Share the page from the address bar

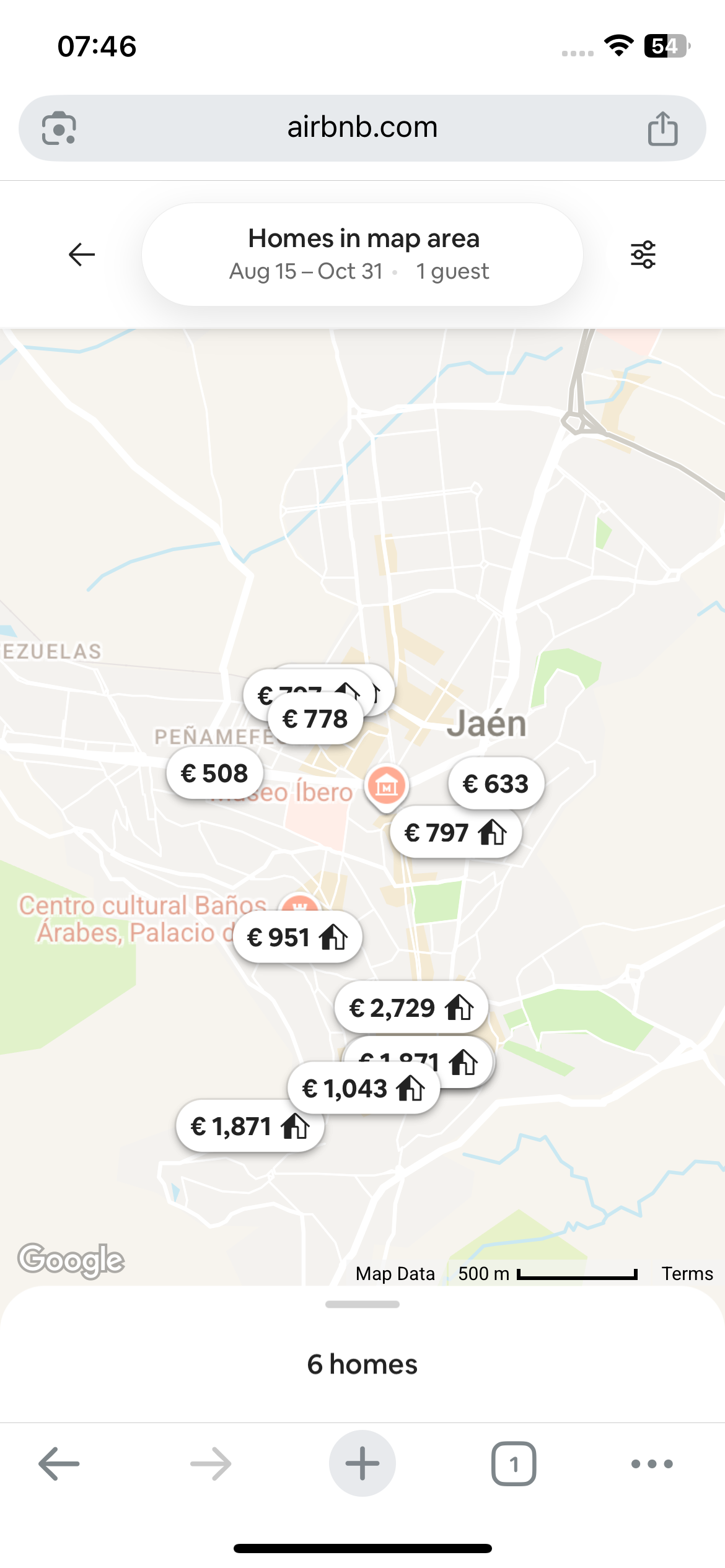(x=662, y=128)
